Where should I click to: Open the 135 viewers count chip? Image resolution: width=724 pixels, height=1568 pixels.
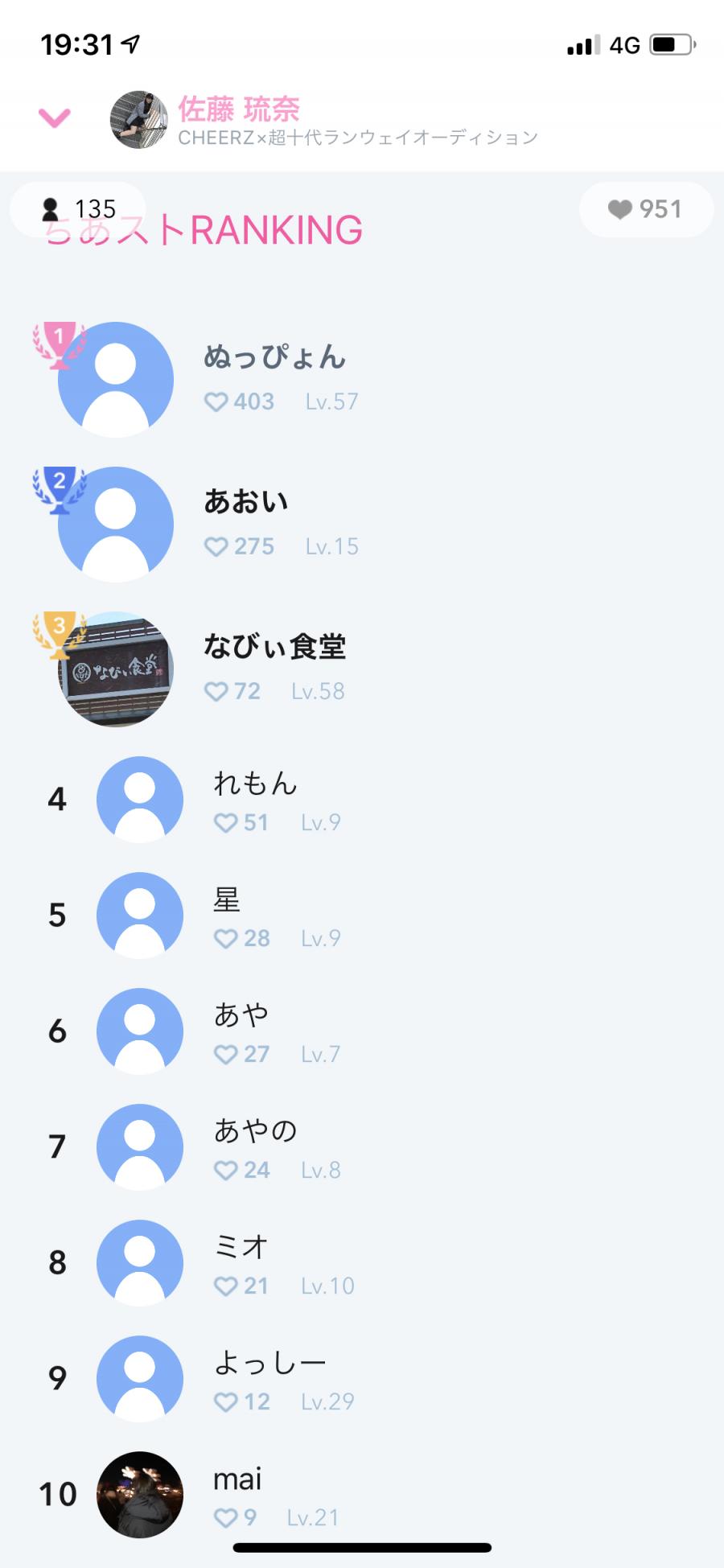point(79,209)
